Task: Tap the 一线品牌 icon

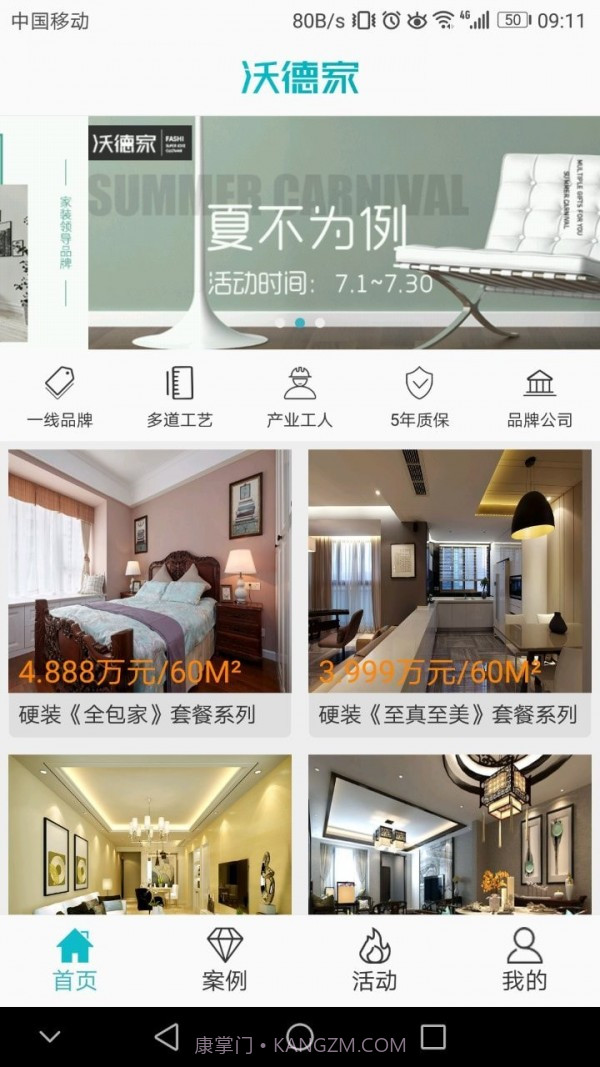Action: [60, 396]
